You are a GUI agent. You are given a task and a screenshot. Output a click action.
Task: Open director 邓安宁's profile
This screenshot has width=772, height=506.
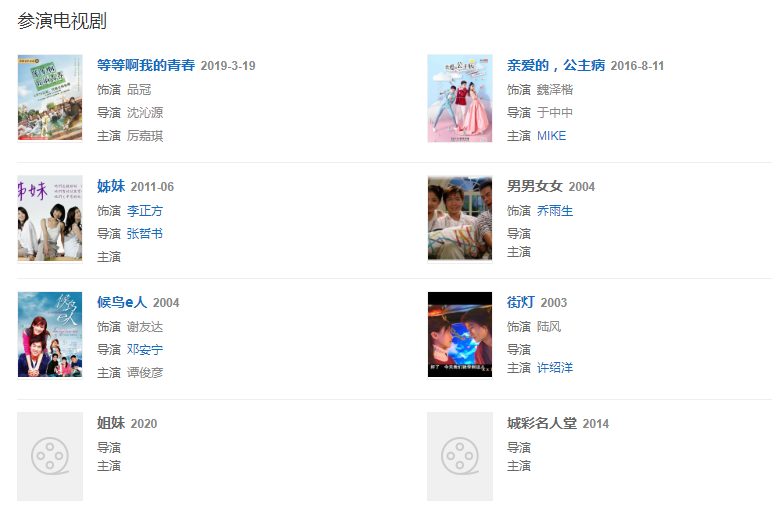click(144, 350)
